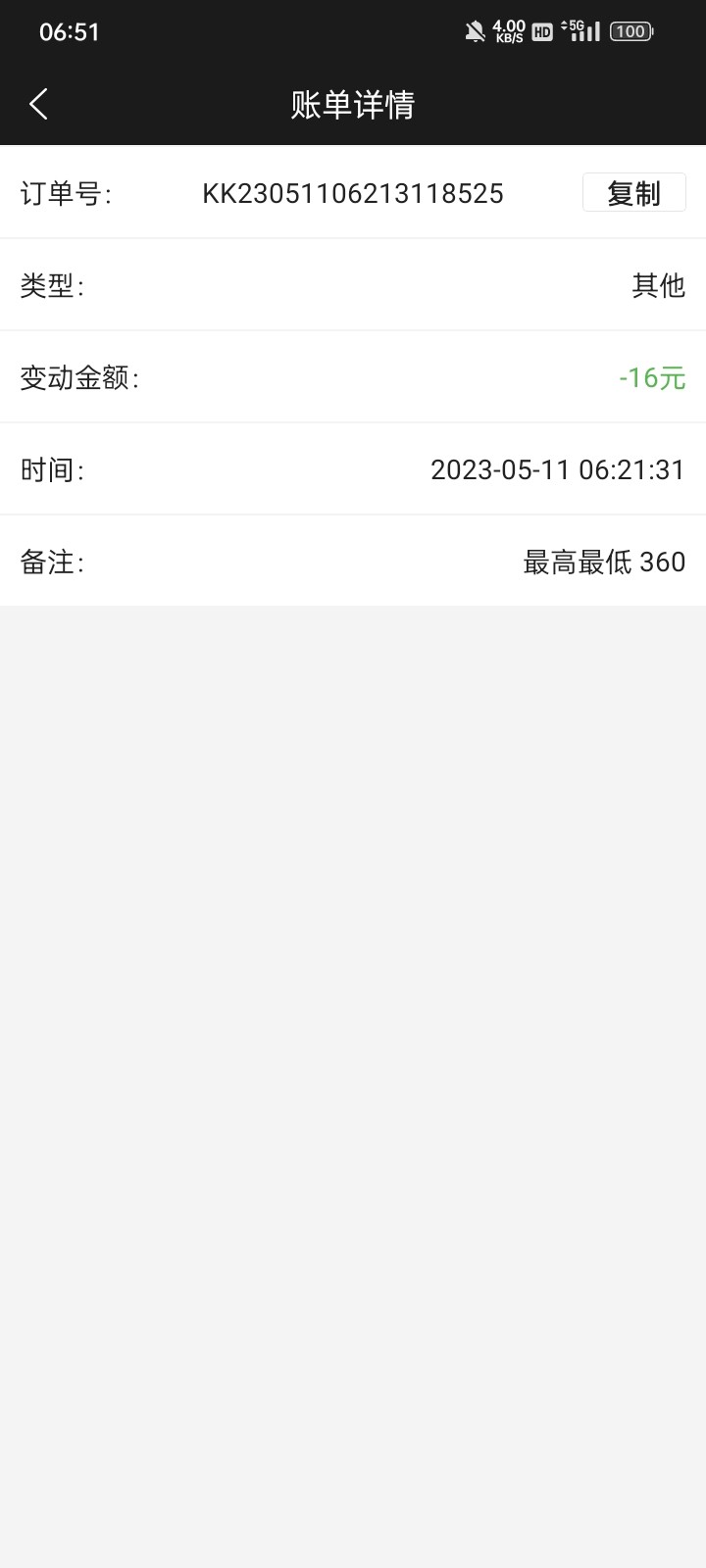706x1568 pixels.
Task: Click the battery level indicator
Action: pos(631,30)
